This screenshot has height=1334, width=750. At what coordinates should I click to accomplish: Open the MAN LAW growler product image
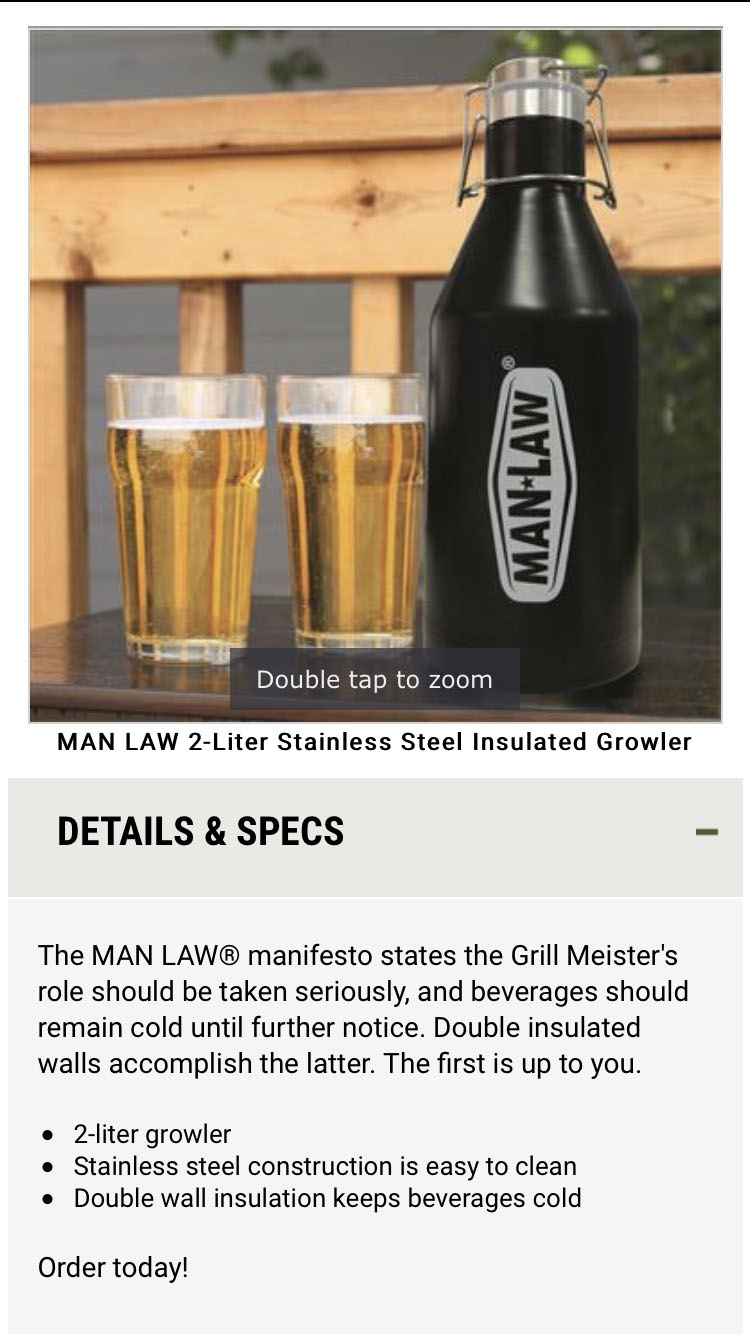coord(375,375)
